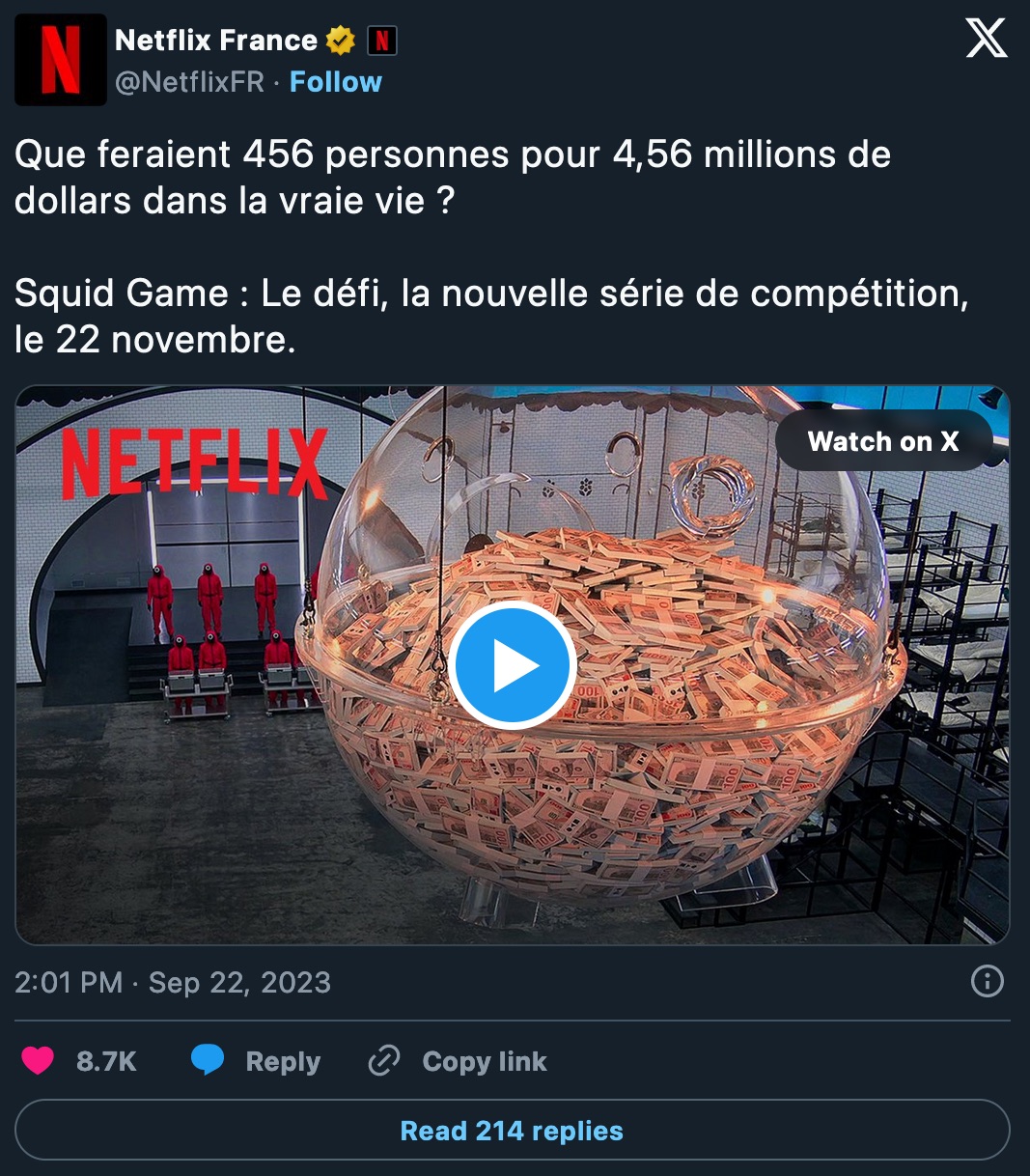The image size is (1030, 1176).
Task: Open the X logo link
Action: [x=987, y=41]
